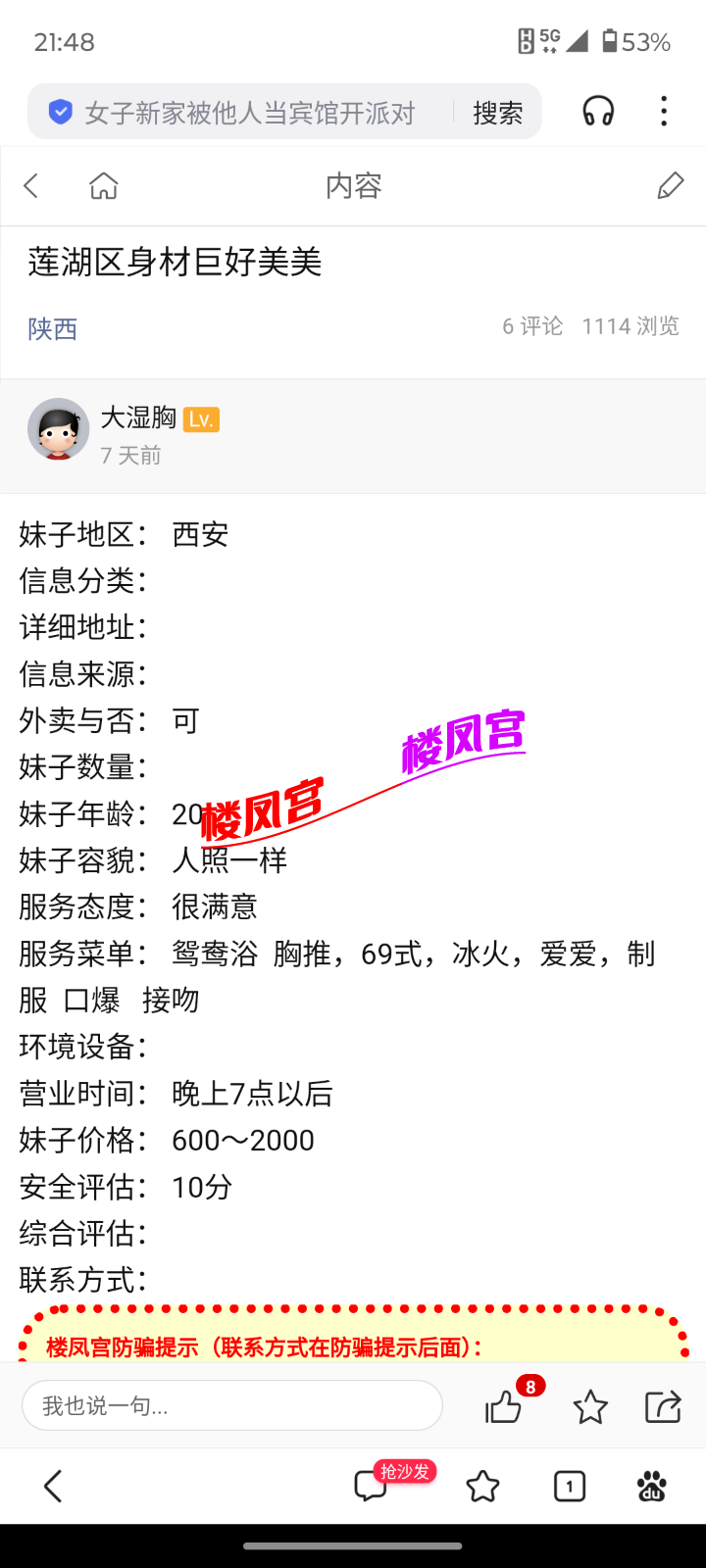The height and width of the screenshot is (1568, 706).
Task: Open the tab switcher showing 1
Action: click(568, 1486)
